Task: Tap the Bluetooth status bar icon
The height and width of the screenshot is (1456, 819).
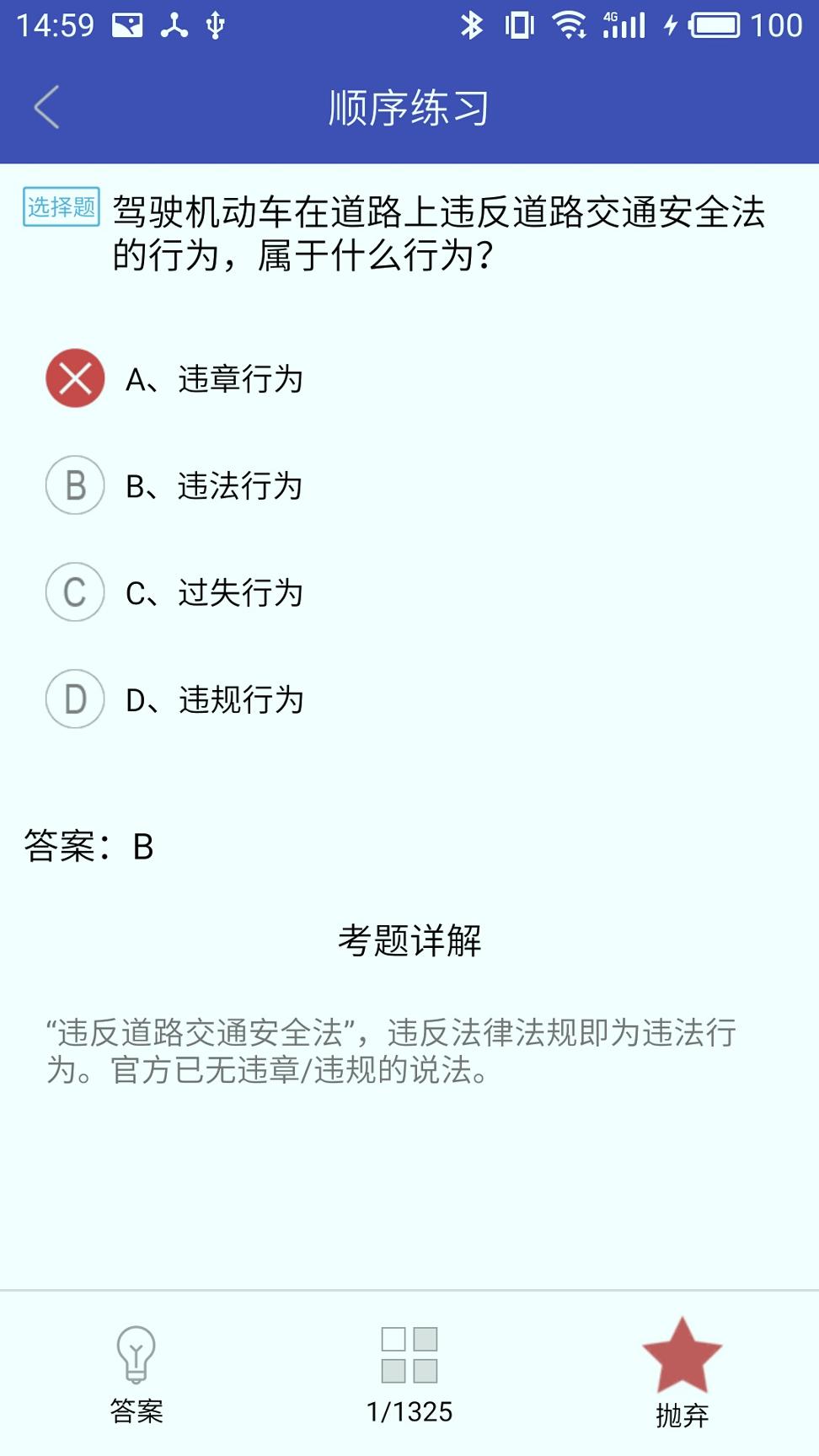Action: [x=472, y=25]
